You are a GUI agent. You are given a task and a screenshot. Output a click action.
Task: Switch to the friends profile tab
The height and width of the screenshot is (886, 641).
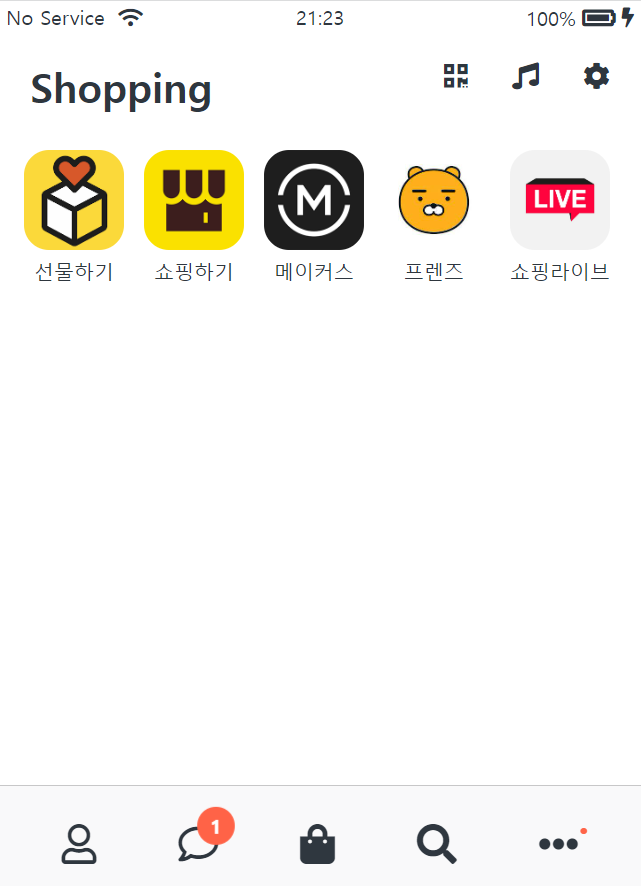[79, 844]
